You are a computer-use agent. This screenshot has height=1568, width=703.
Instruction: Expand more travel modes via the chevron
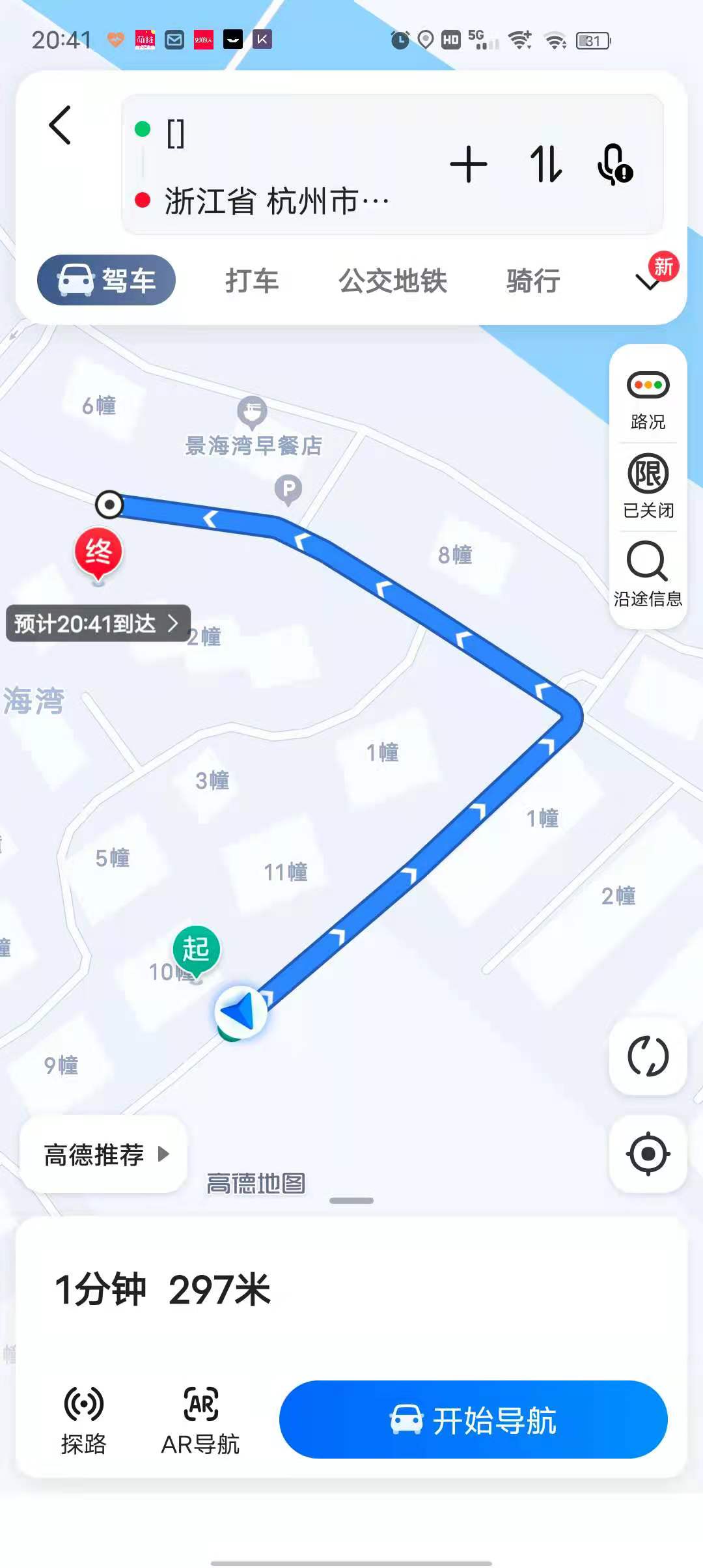pyautogui.click(x=648, y=282)
